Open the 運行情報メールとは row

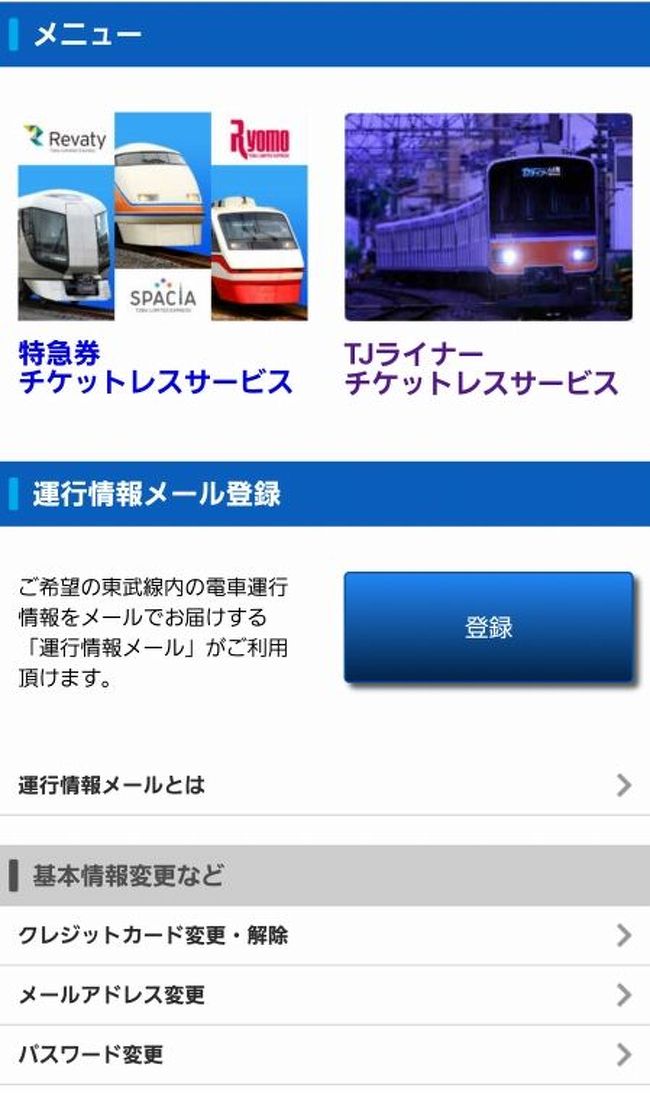(325, 785)
